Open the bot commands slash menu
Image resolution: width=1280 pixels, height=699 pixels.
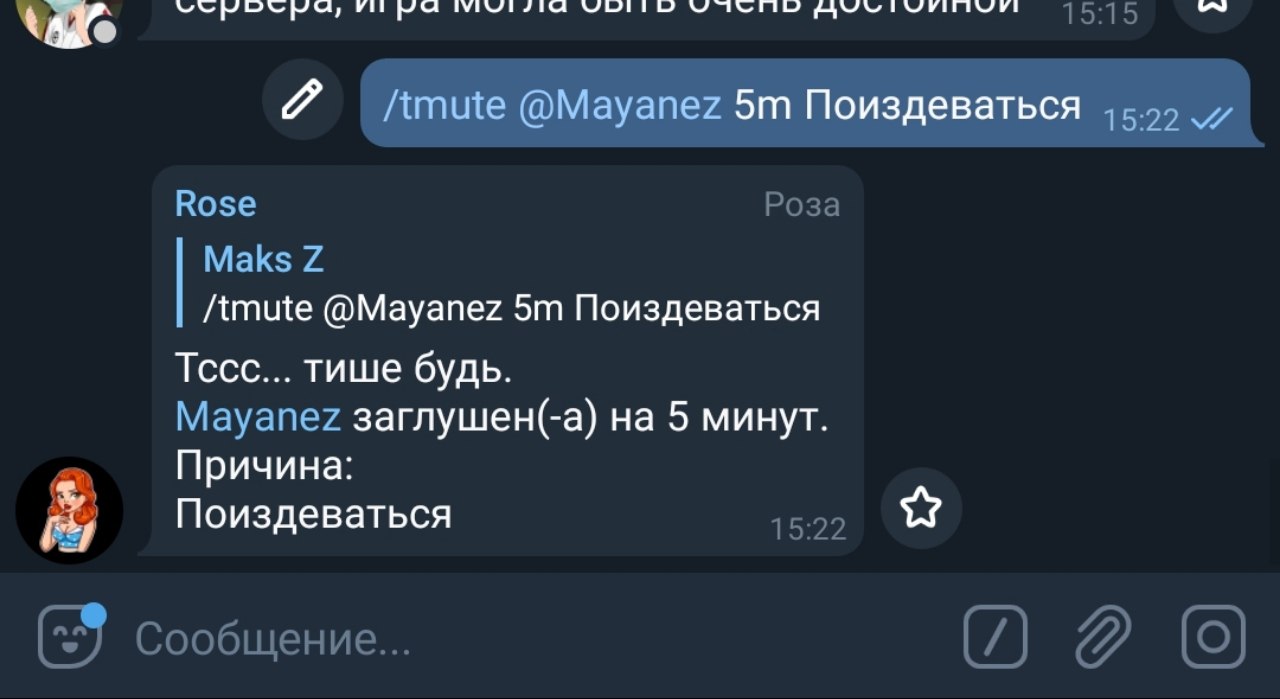point(995,637)
